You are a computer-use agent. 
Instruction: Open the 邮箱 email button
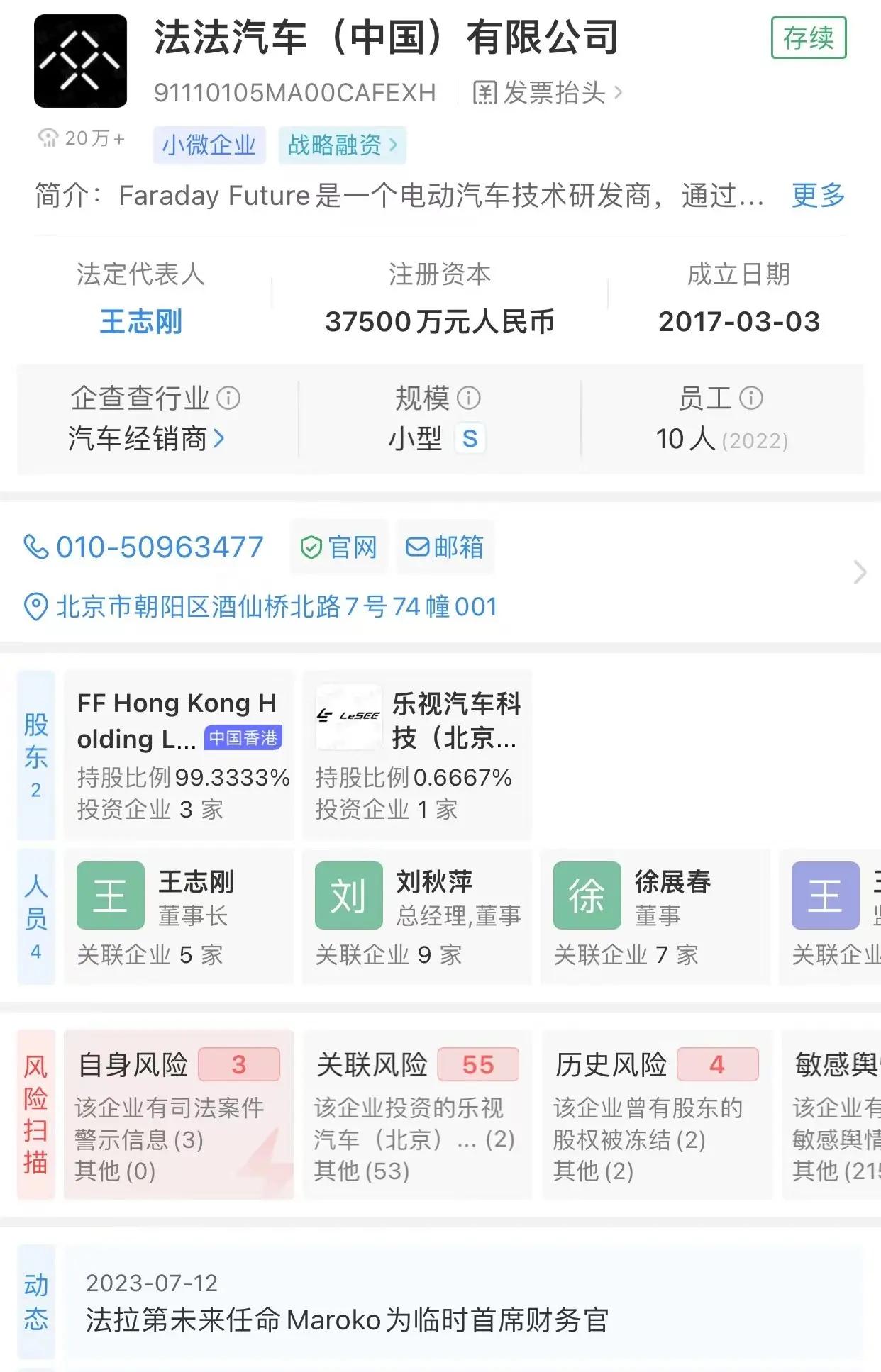pyautogui.click(x=445, y=547)
